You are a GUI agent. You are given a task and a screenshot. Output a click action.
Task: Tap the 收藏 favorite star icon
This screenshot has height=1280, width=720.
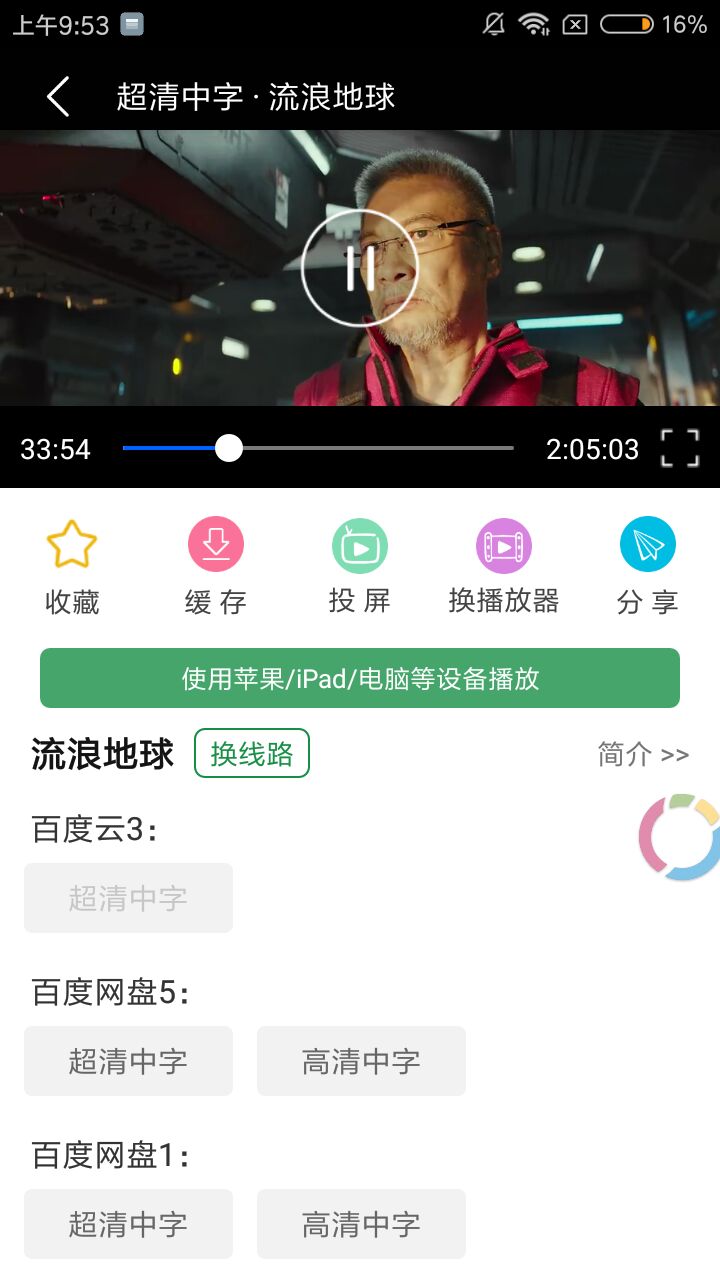click(x=71, y=543)
